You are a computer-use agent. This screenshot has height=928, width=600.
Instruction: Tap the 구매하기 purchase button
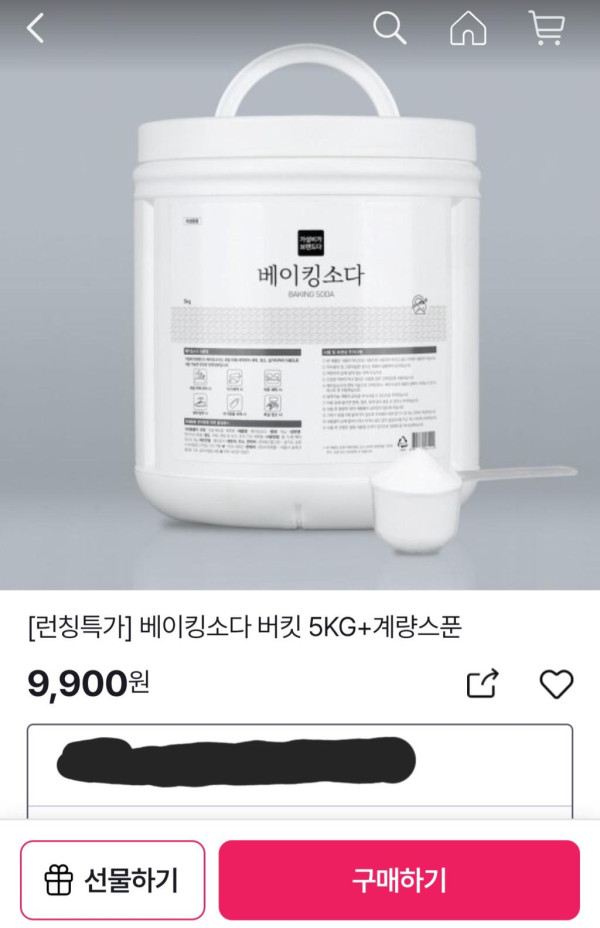[x=399, y=880]
